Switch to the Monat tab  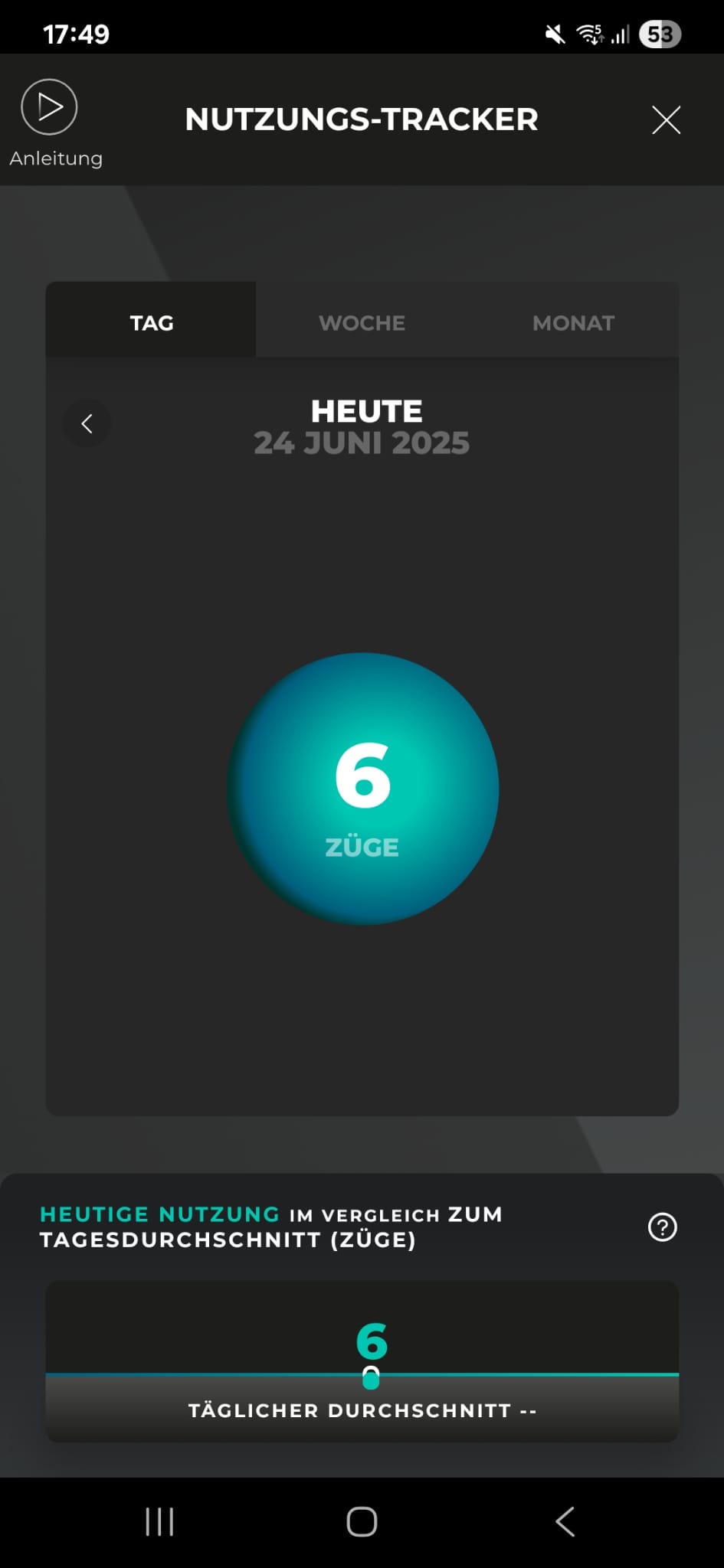[573, 322]
